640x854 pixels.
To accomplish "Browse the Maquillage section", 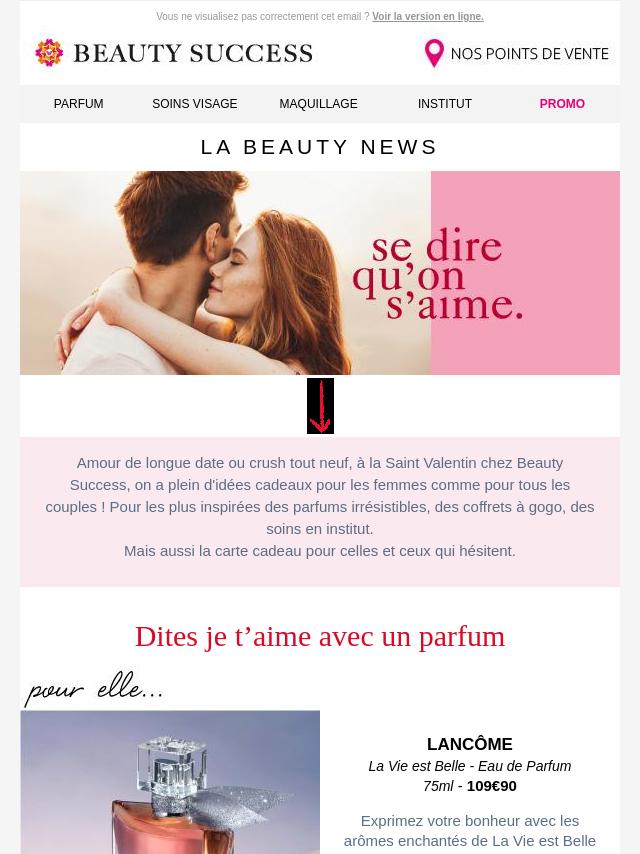I will (x=318, y=104).
